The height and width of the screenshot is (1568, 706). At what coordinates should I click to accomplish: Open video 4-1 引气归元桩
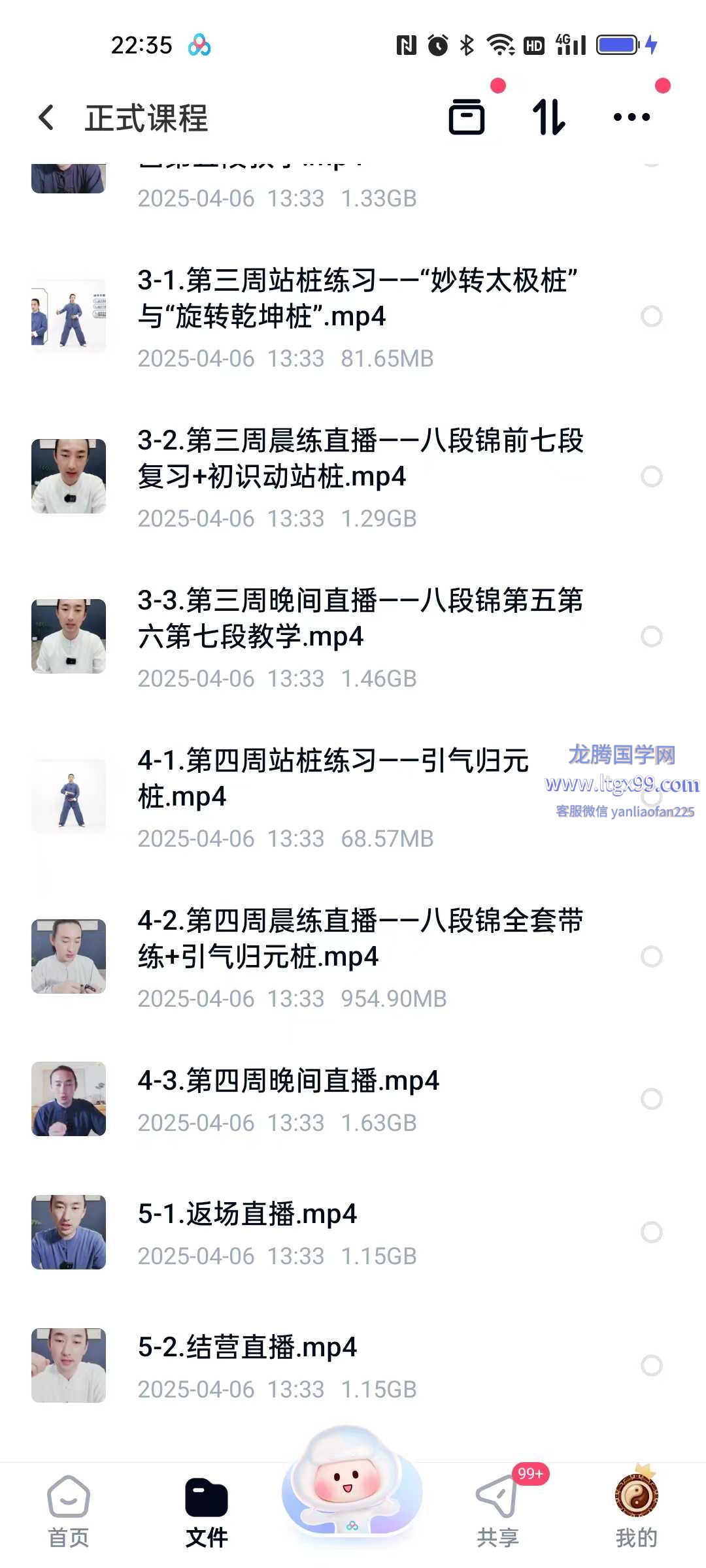coord(333,779)
